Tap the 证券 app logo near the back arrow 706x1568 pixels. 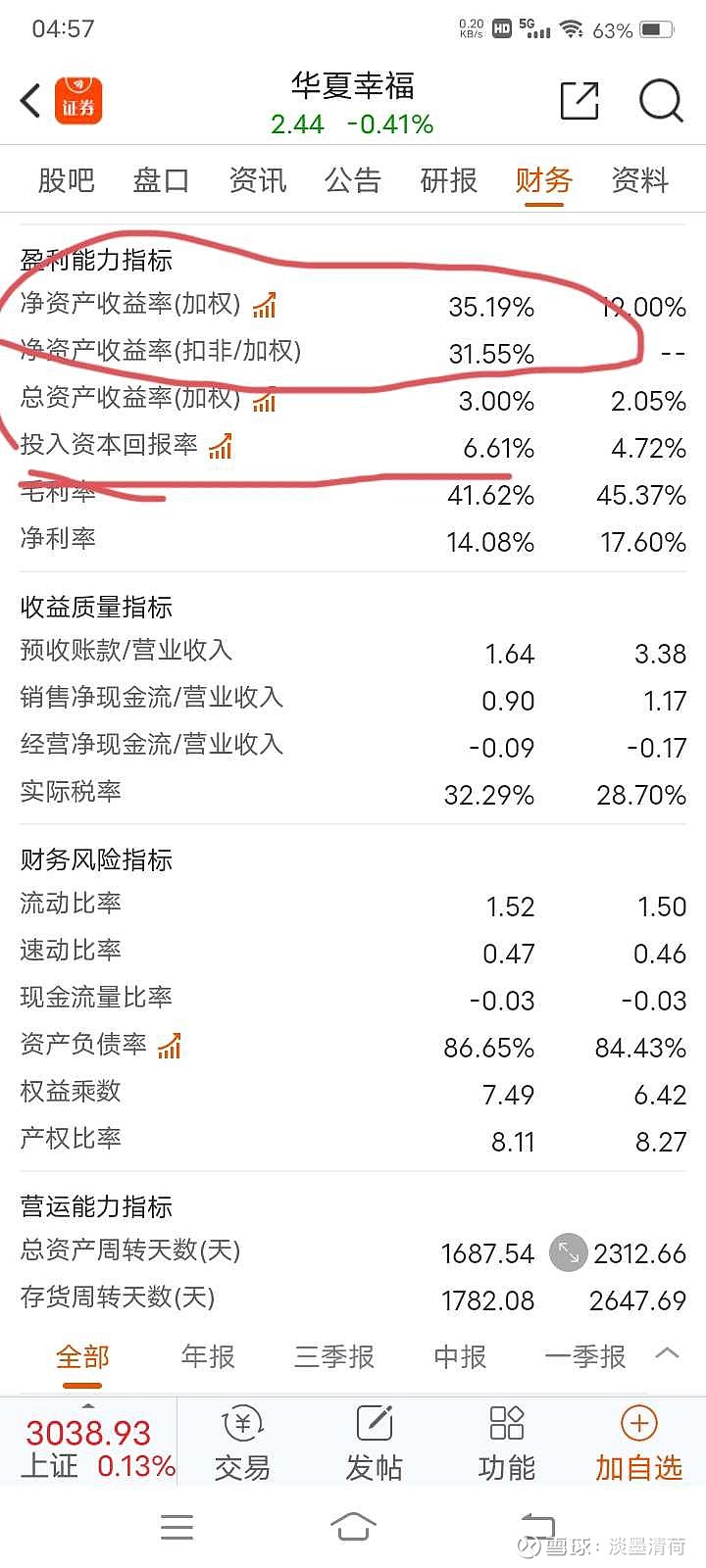[77, 101]
